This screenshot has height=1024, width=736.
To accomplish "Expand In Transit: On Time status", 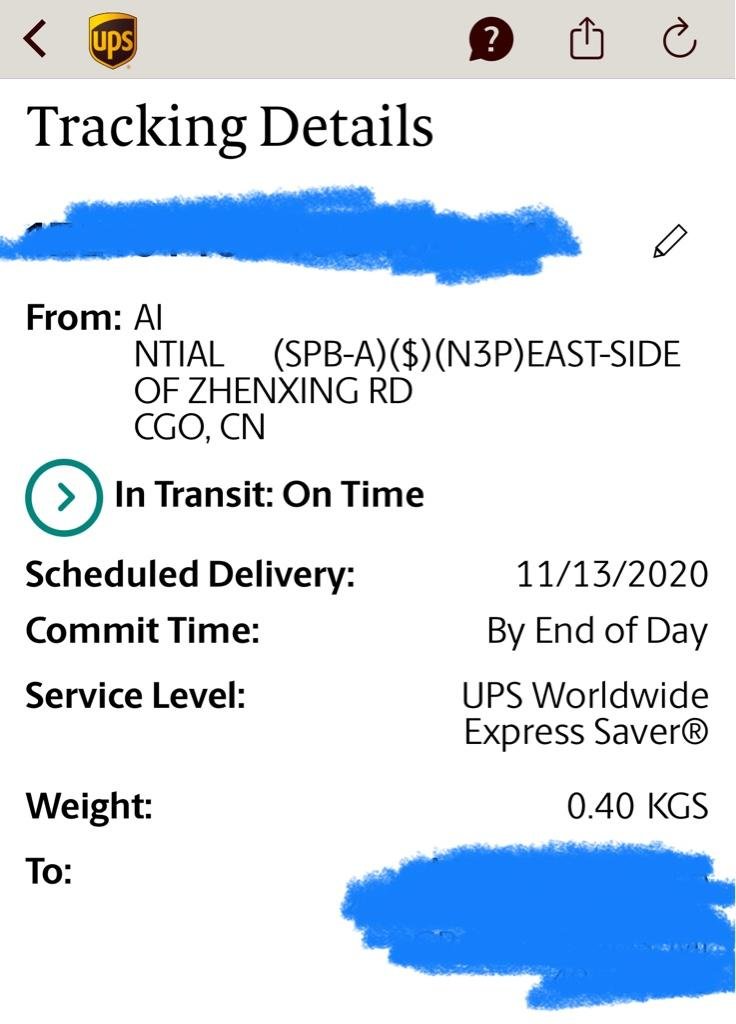I will click(x=64, y=498).
